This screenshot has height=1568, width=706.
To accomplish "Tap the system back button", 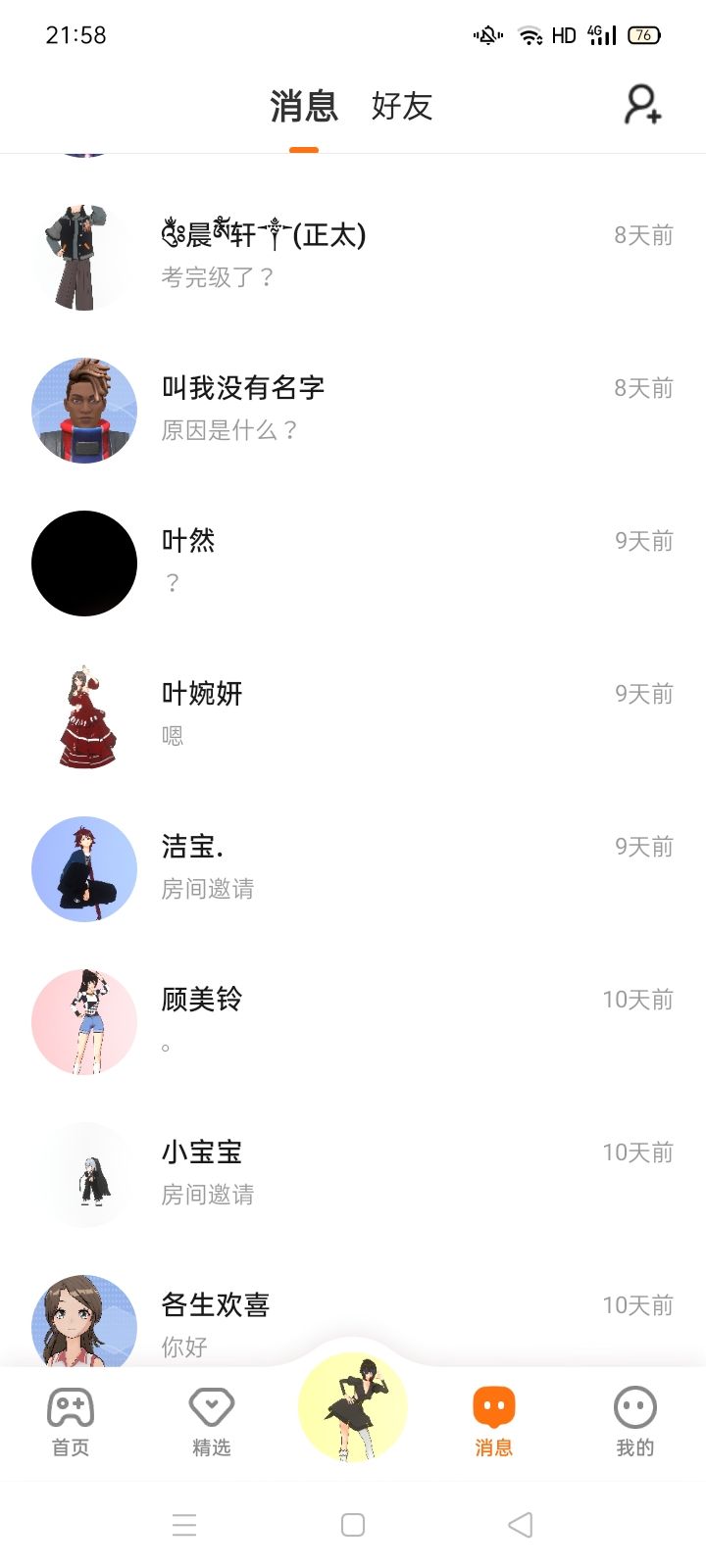I will (x=521, y=1525).
